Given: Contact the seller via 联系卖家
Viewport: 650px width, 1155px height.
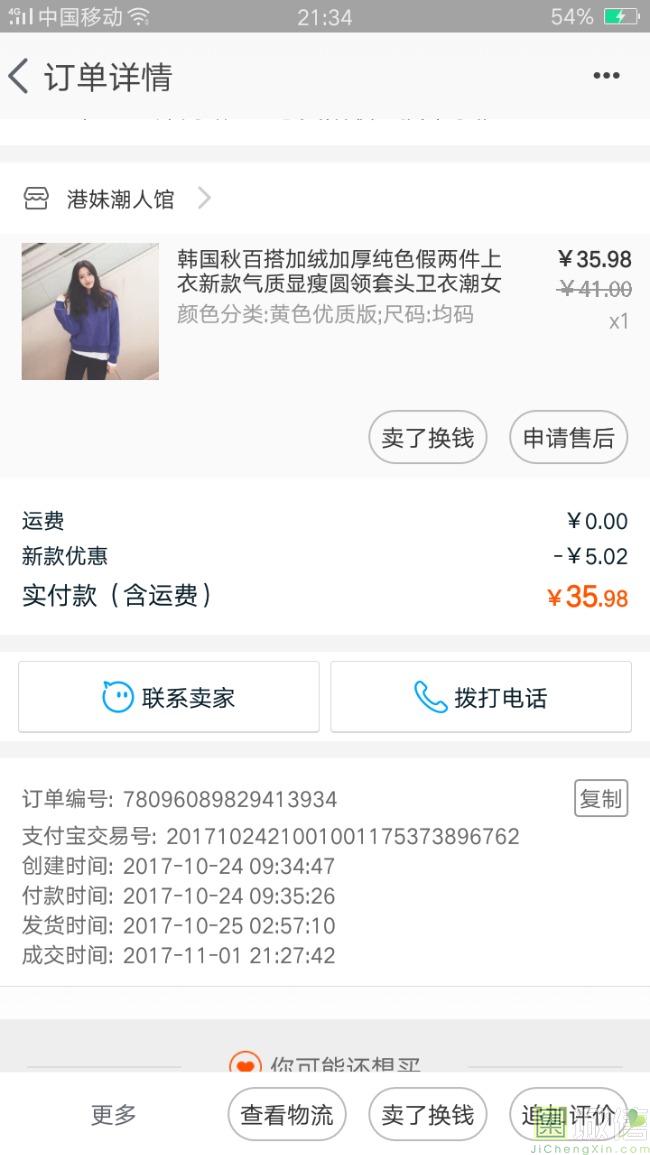Looking at the screenshot, I should pyautogui.click(x=169, y=697).
